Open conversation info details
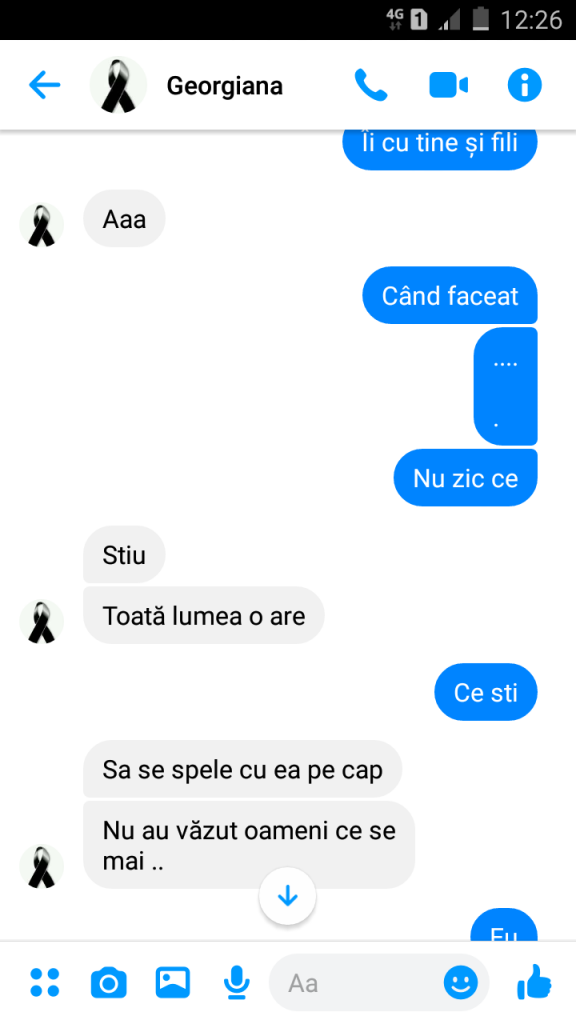 (524, 85)
